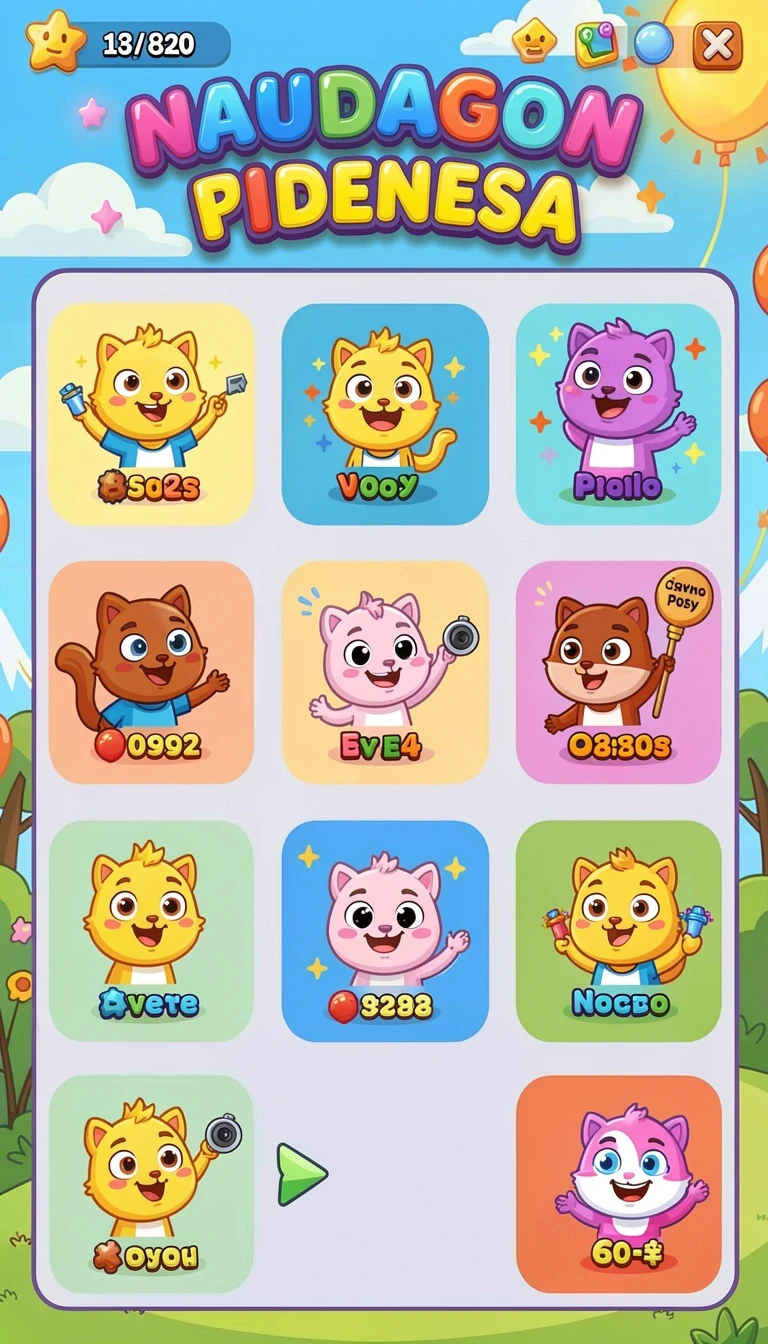Open the green puzzle cube icon

[x=595, y=44]
